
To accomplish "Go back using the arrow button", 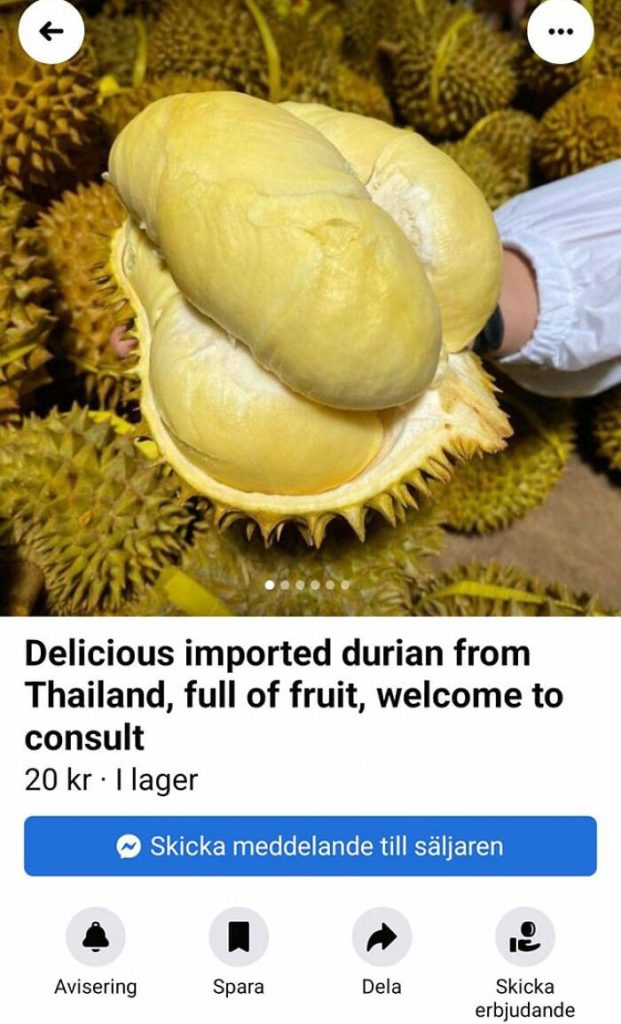I will [x=51, y=31].
